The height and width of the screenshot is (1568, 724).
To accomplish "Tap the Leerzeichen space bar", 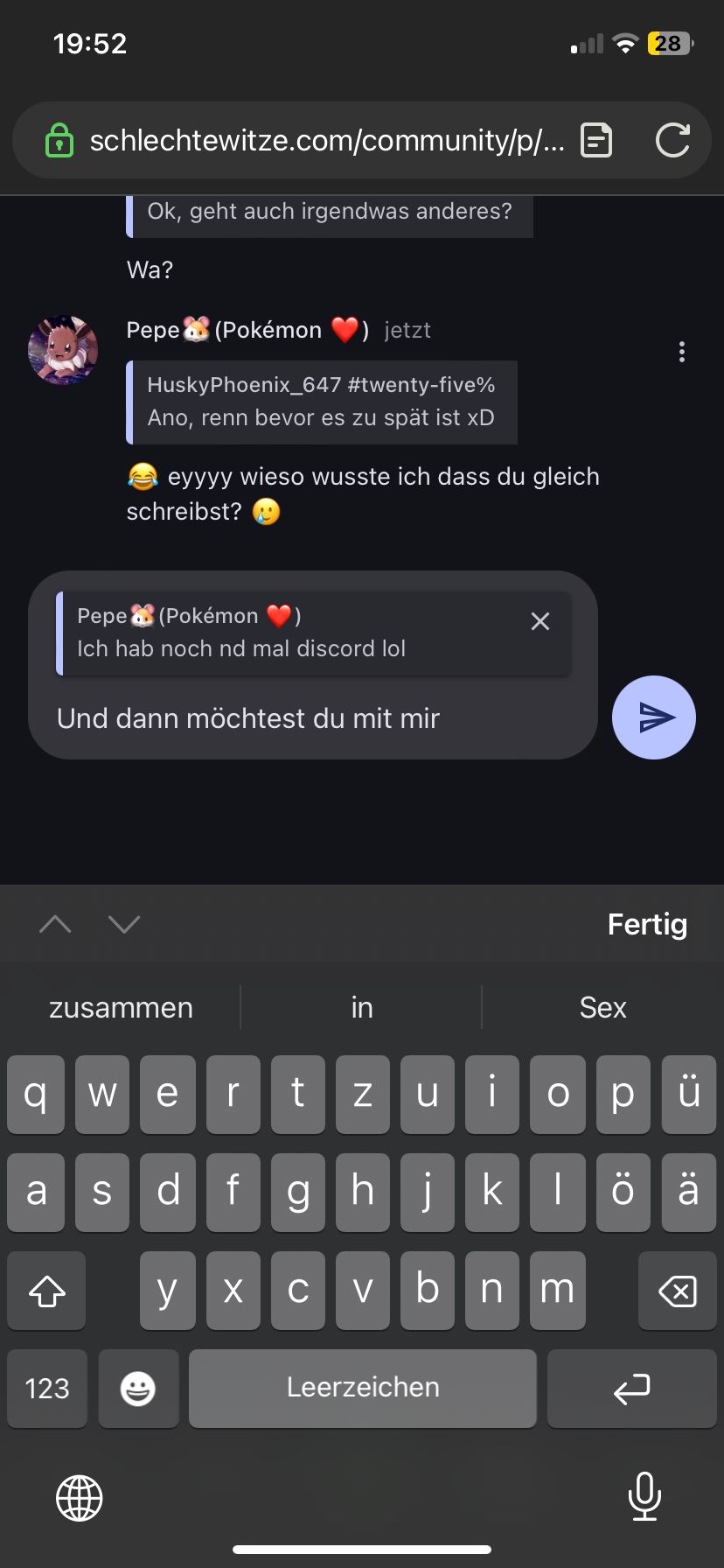I will [363, 1388].
